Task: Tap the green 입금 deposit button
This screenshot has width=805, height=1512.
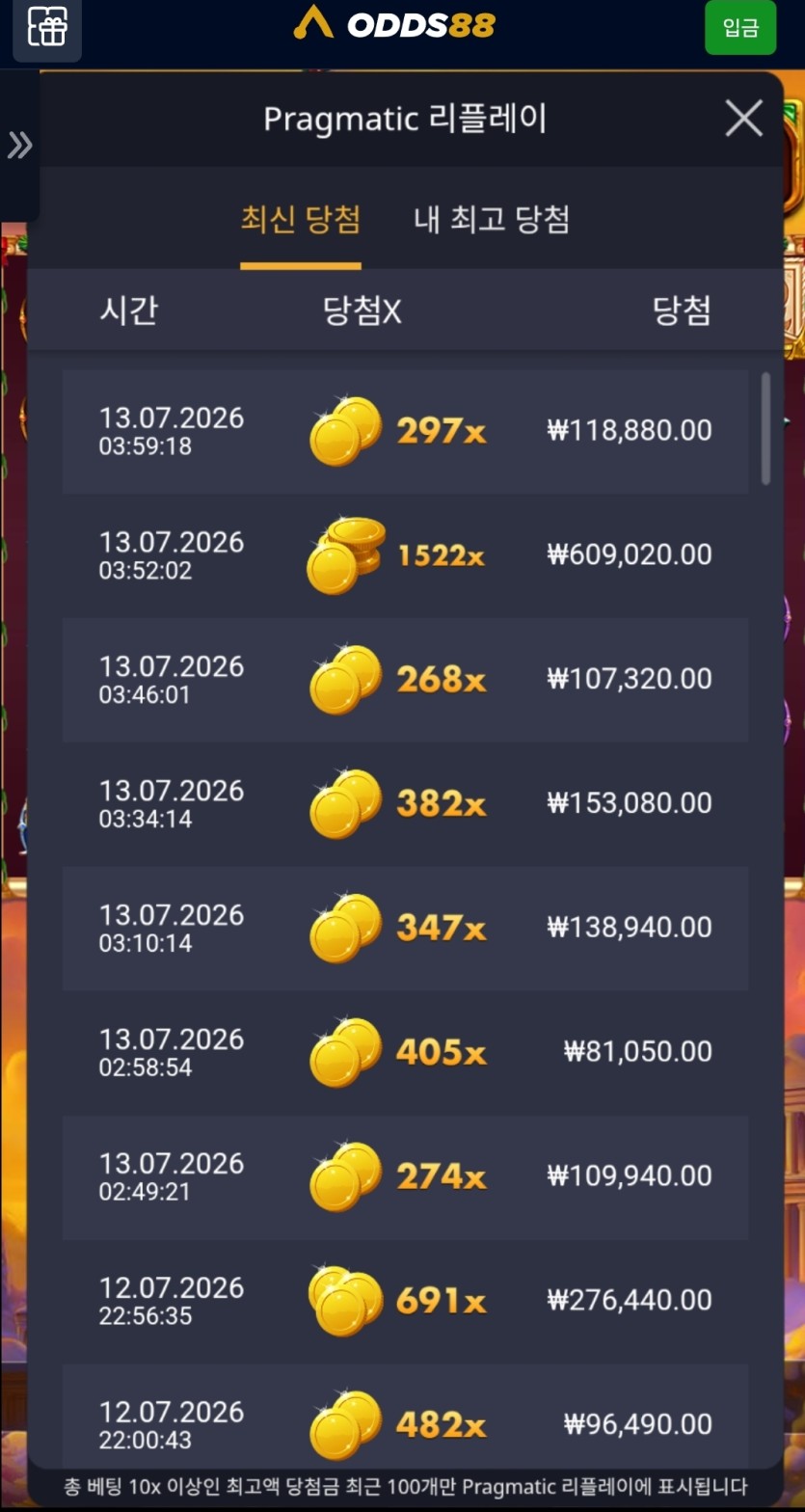Action: click(x=740, y=28)
